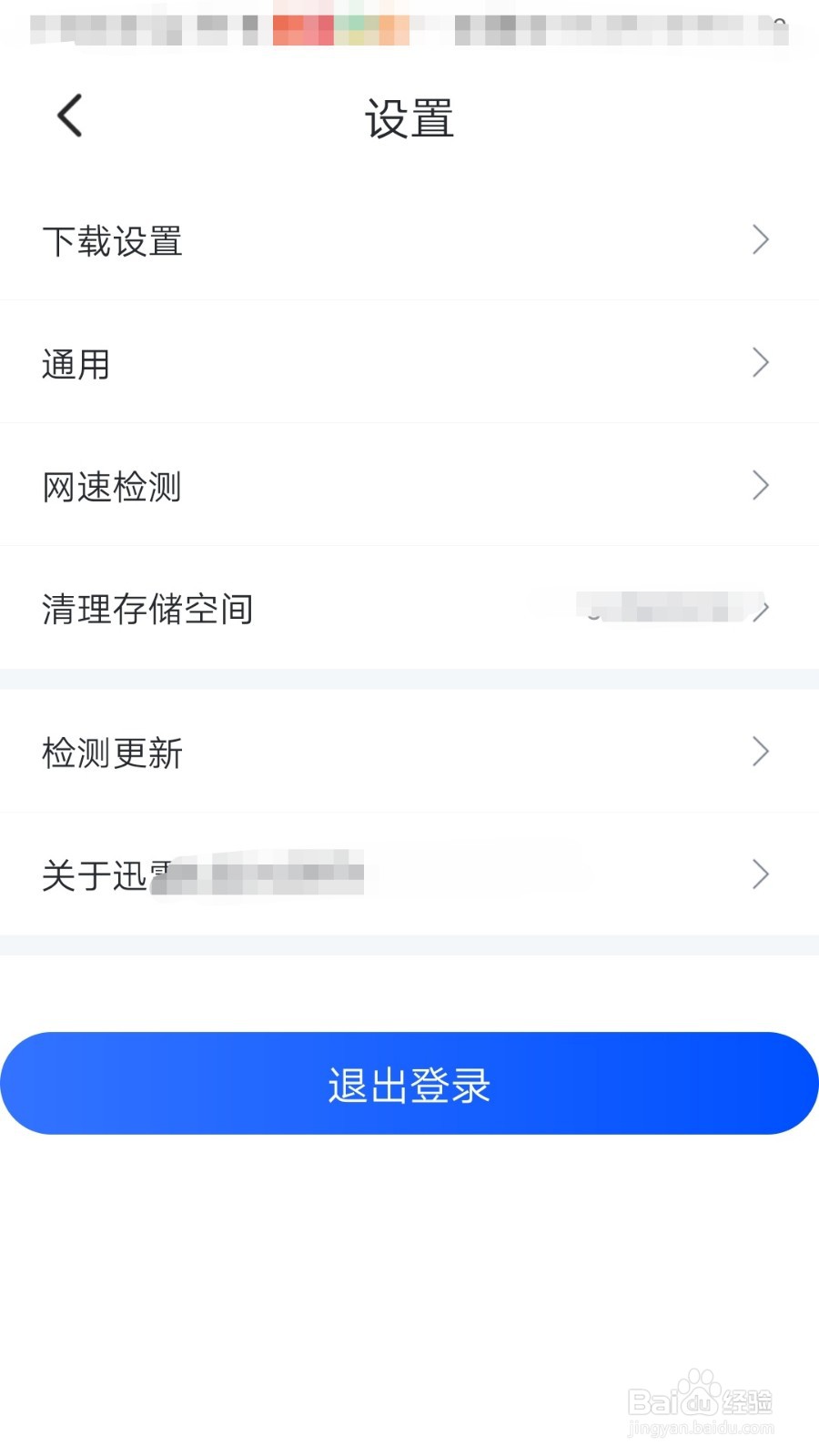Select the 设置 title in the header
This screenshot has width=819, height=1456.
[x=409, y=118]
